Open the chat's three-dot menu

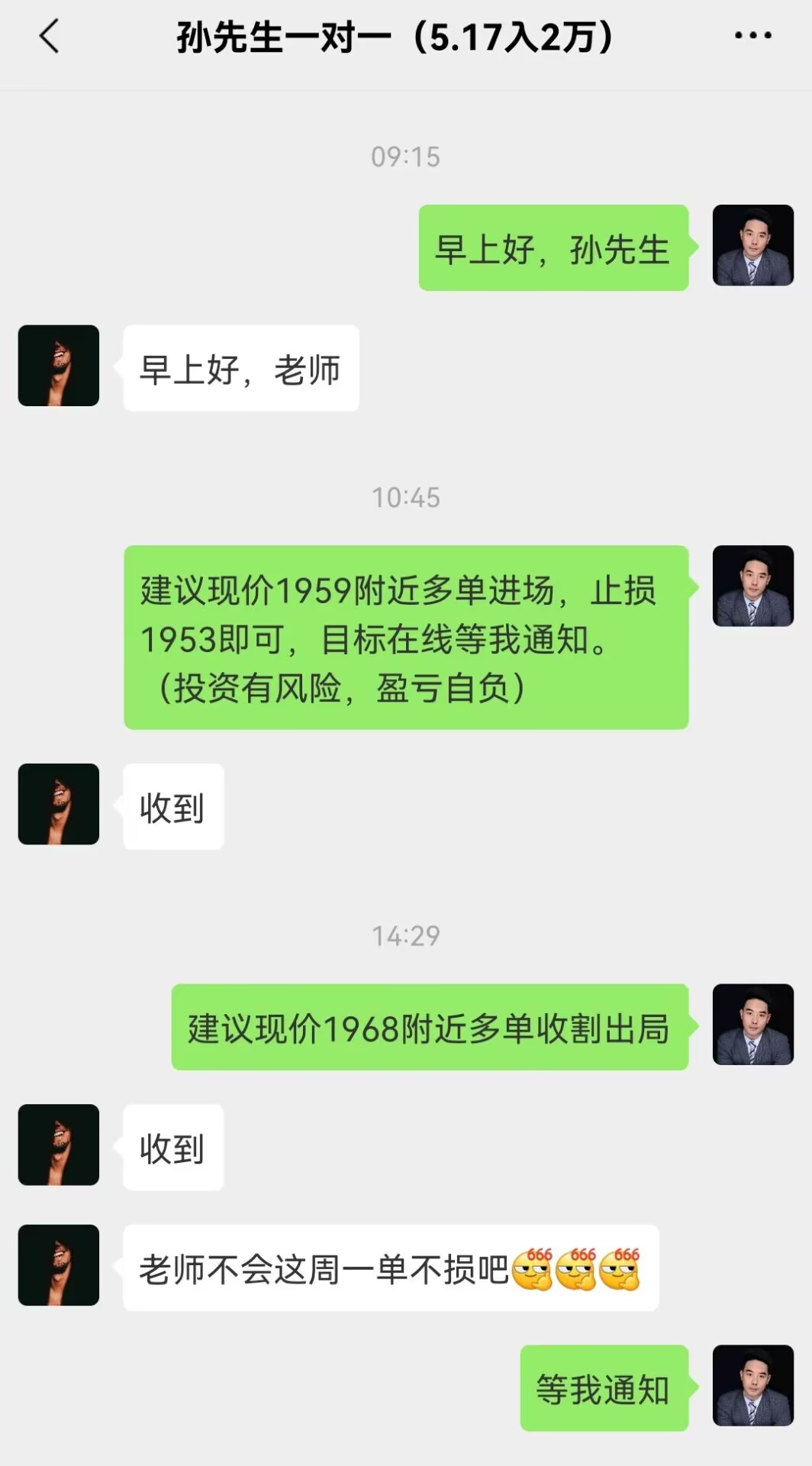coord(752,35)
